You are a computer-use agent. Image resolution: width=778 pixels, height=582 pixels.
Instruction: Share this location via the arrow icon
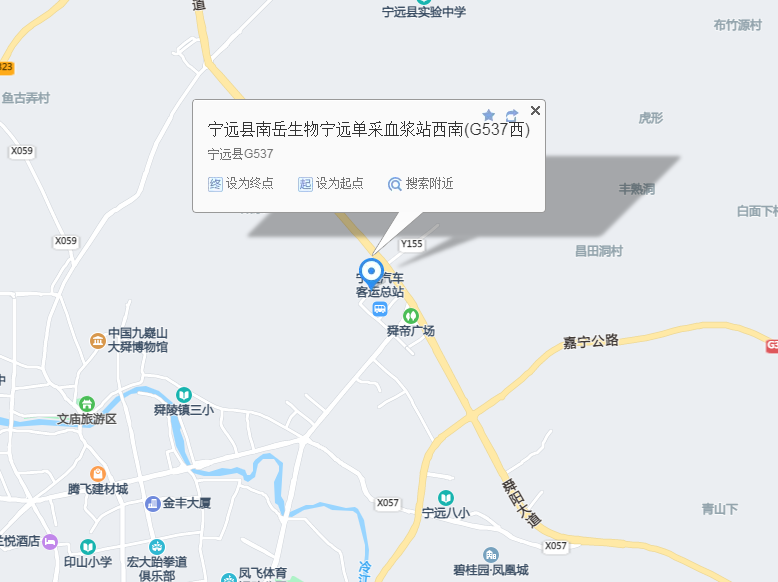pyautogui.click(x=512, y=116)
